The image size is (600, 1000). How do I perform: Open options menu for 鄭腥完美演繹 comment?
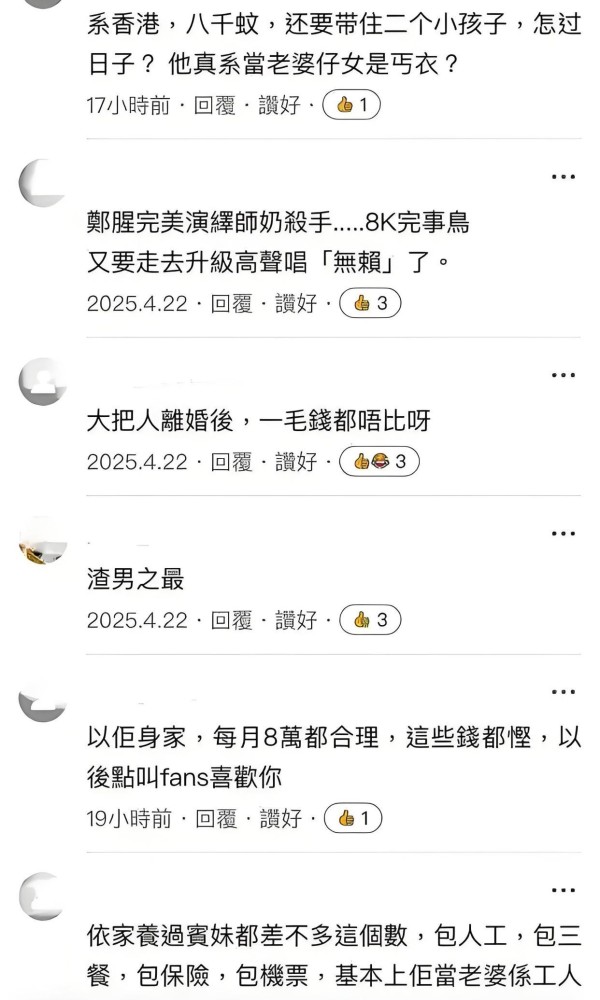pyautogui.click(x=563, y=177)
